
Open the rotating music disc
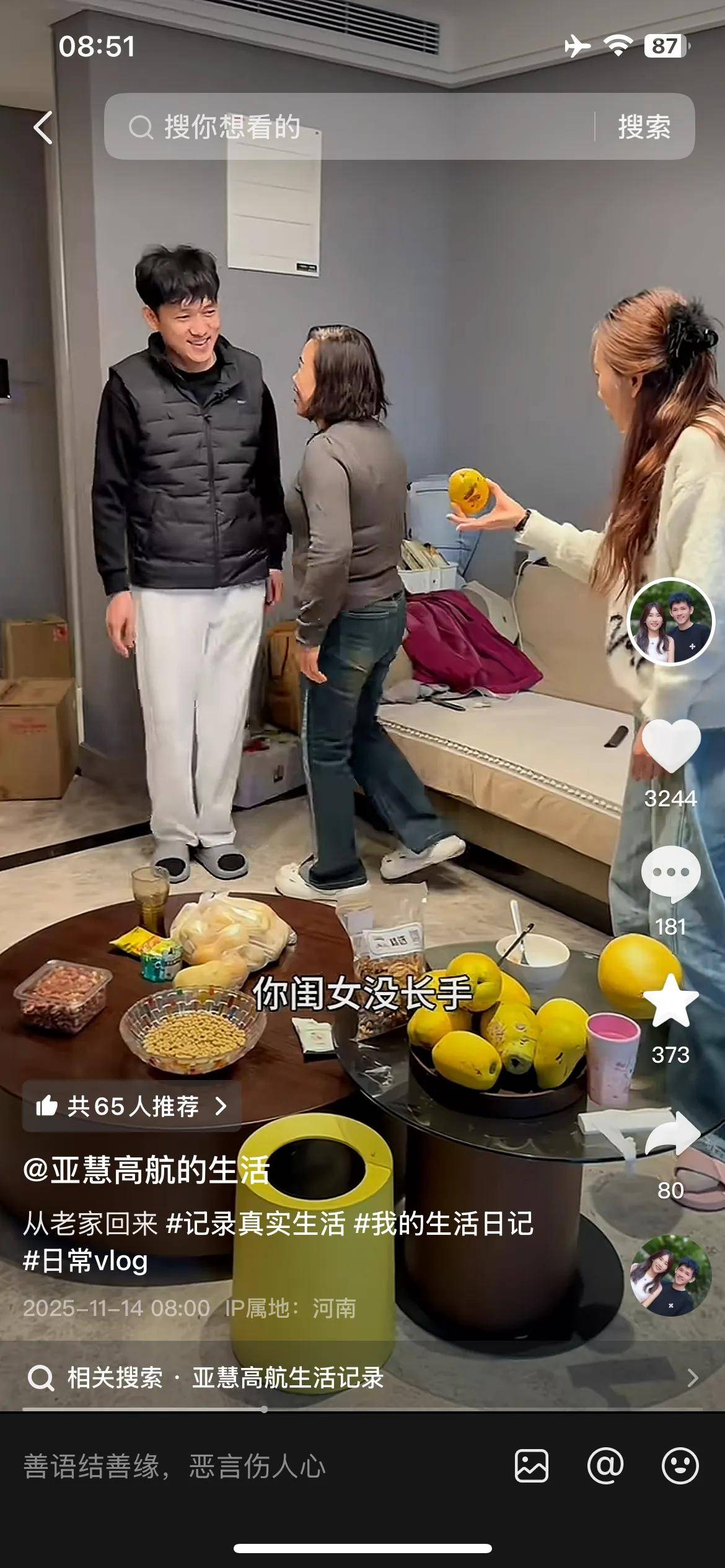point(670,1274)
